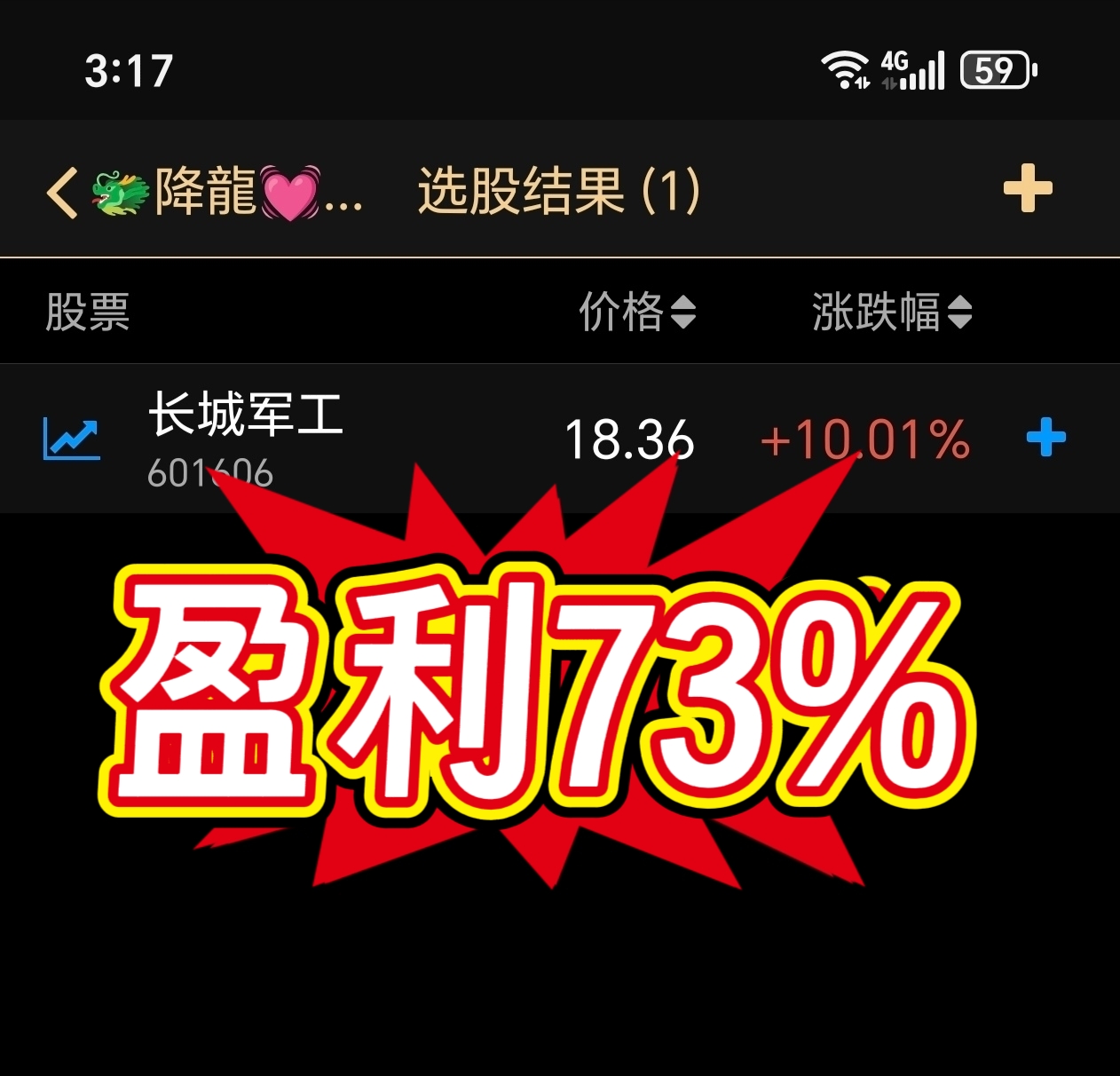Sort results by 涨跌幅

pyautogui.click(x=891, y=312)
